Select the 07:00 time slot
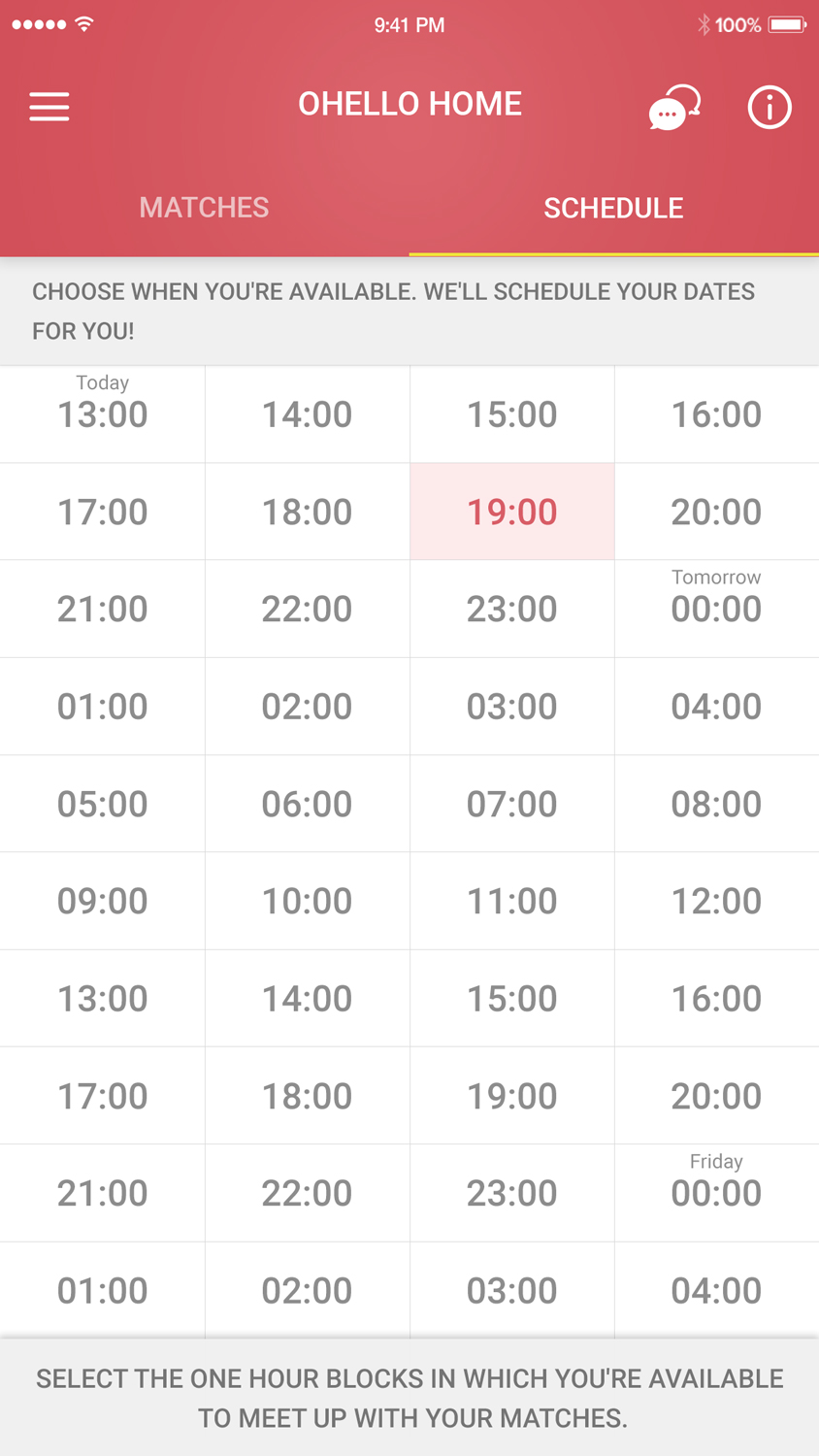This screenshot has height=1456, width=819. (x=512, y=804)
